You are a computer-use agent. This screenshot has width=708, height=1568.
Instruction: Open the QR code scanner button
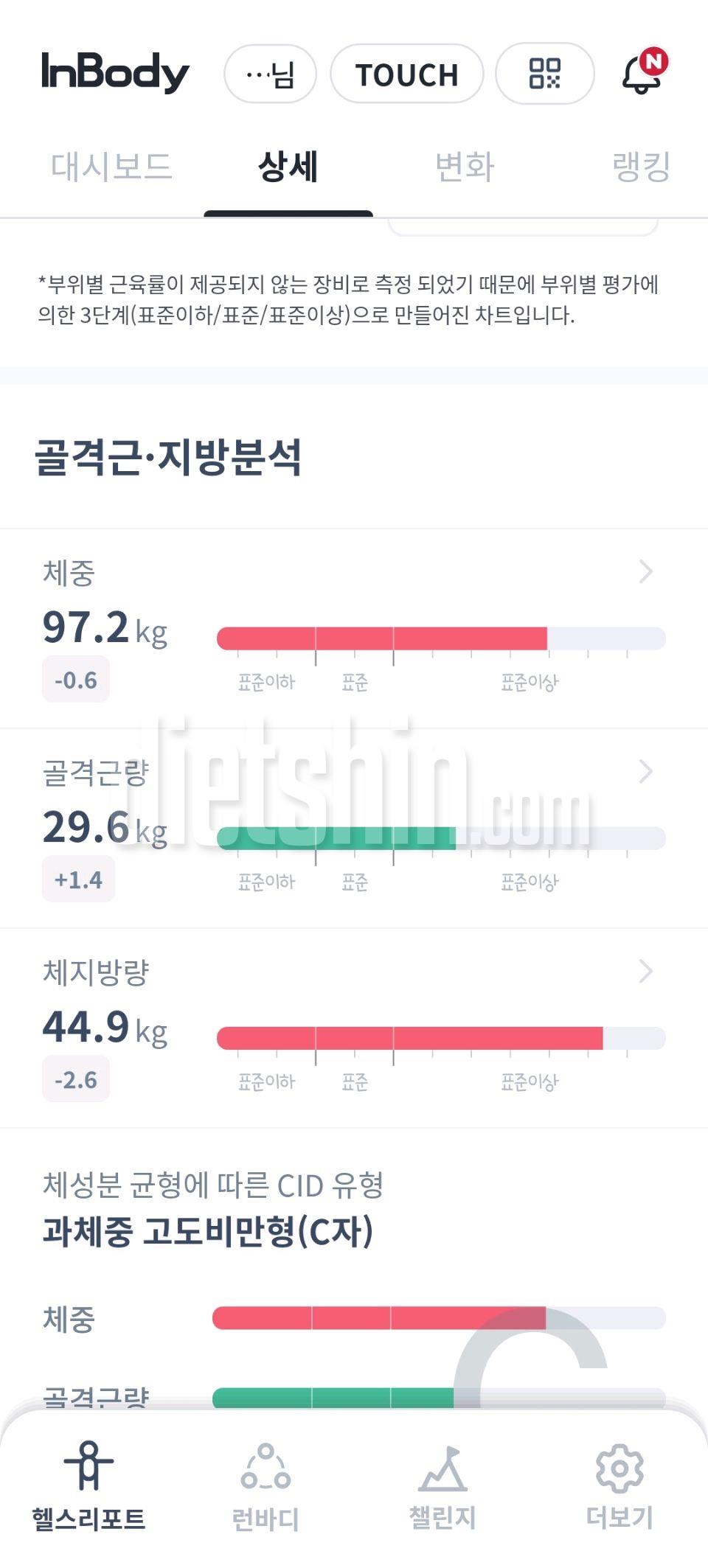[544, 74]
